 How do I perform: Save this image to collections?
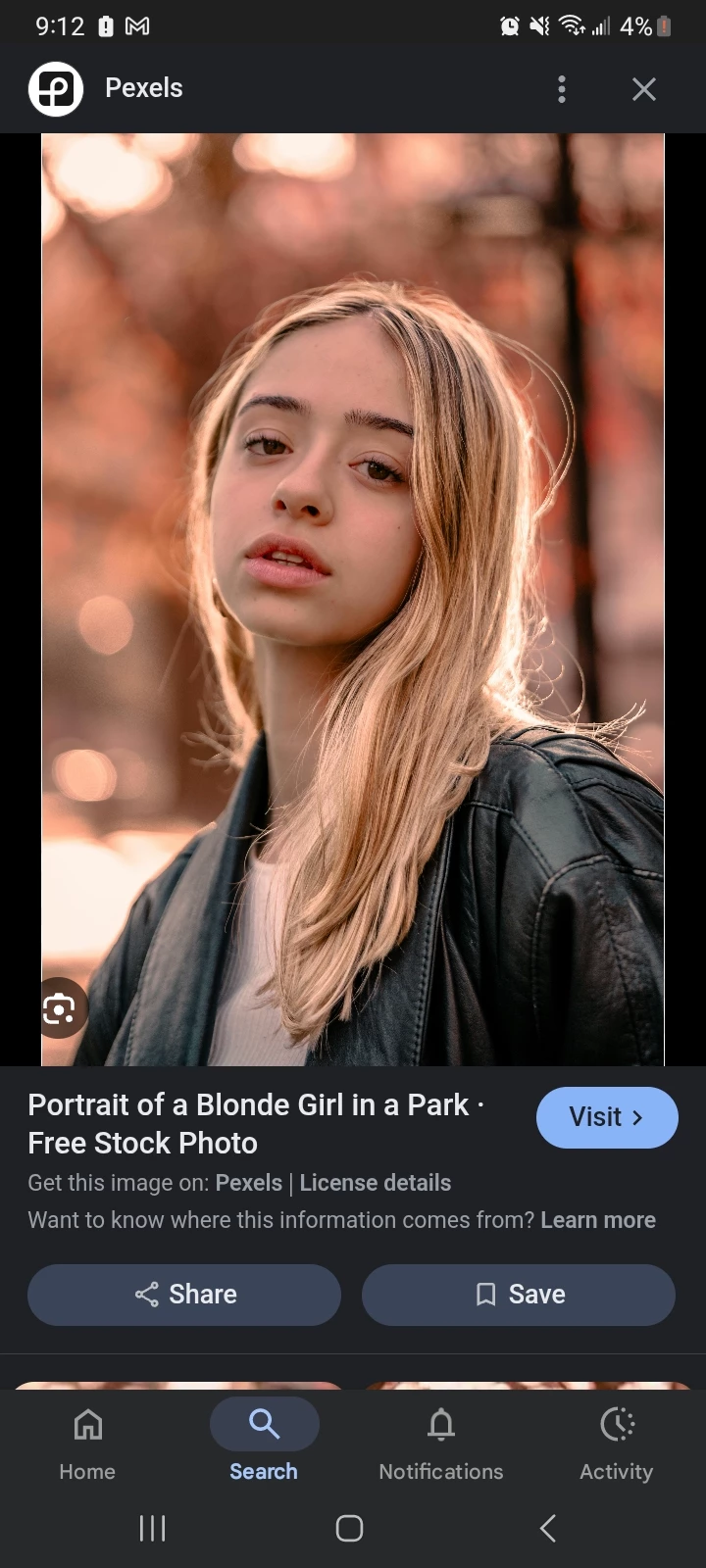point(519,1295)
